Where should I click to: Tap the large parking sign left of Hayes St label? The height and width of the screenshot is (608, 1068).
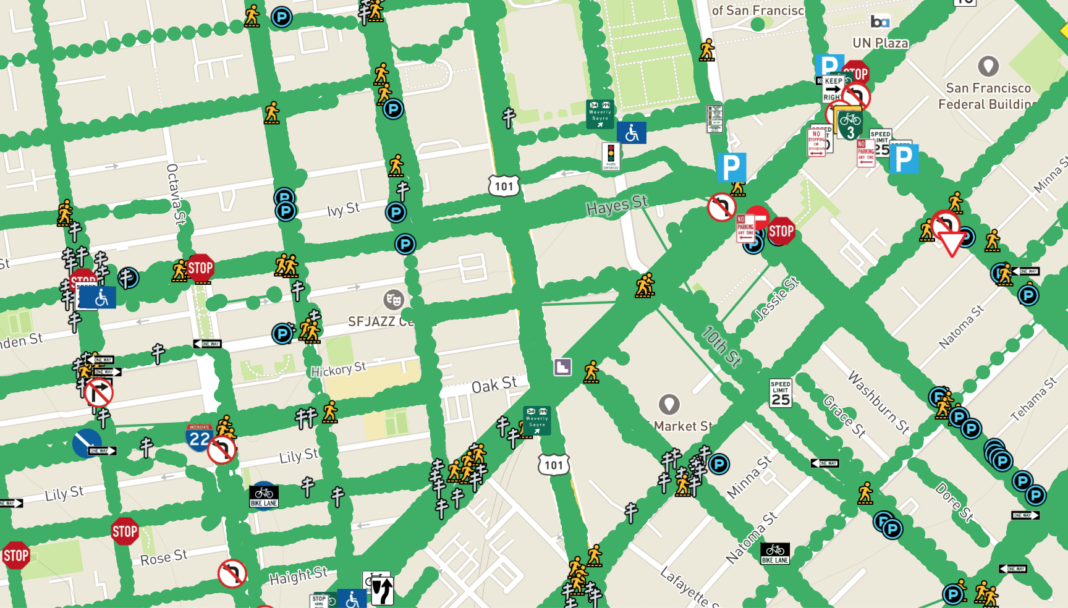point(732,167)
